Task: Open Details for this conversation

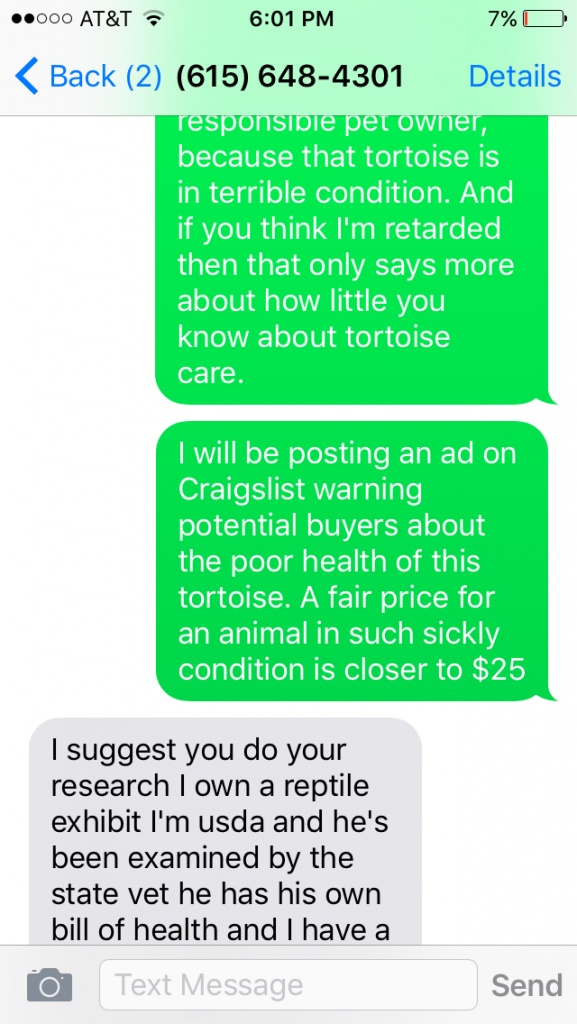Action: tap(514, 76)
